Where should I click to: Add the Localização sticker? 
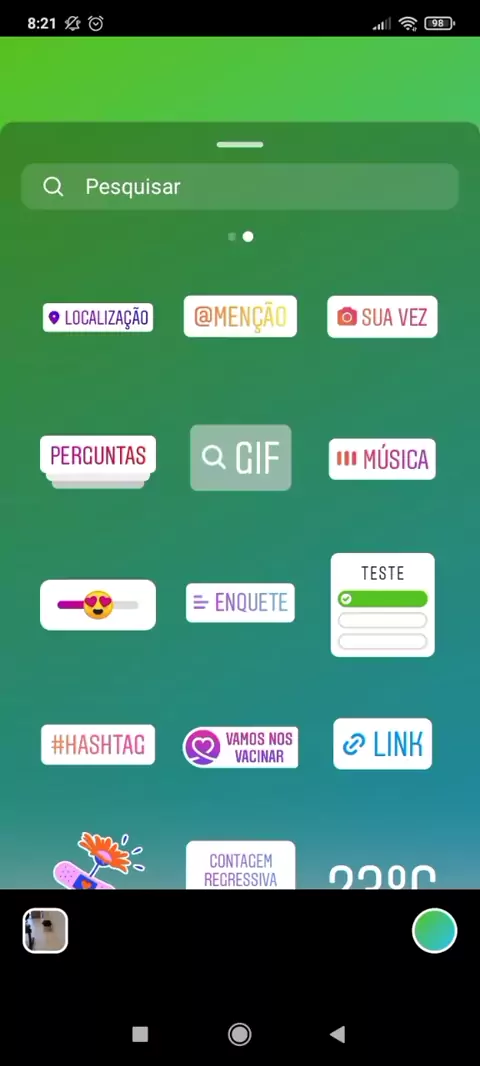coord(98,317)
